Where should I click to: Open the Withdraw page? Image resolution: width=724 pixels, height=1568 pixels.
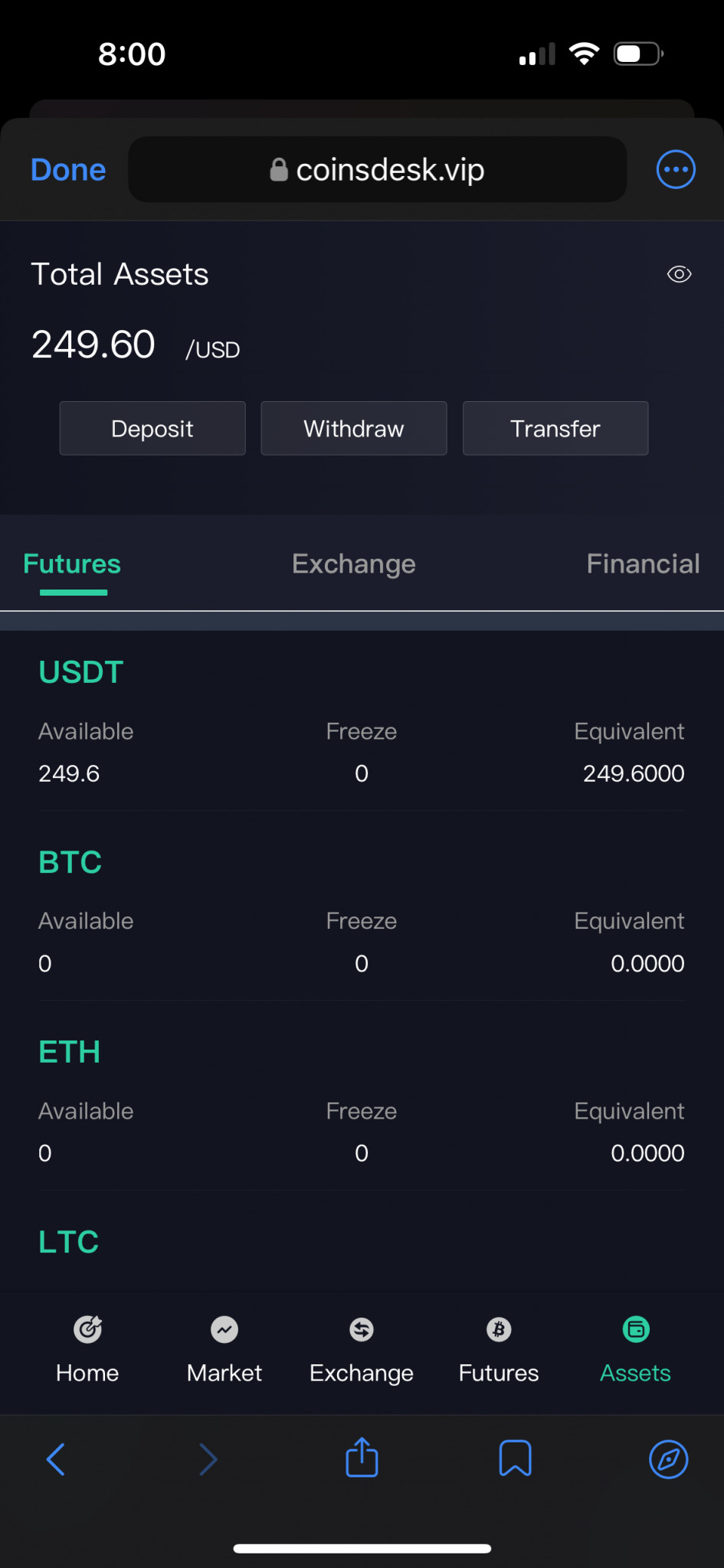[x=354, y=428]
